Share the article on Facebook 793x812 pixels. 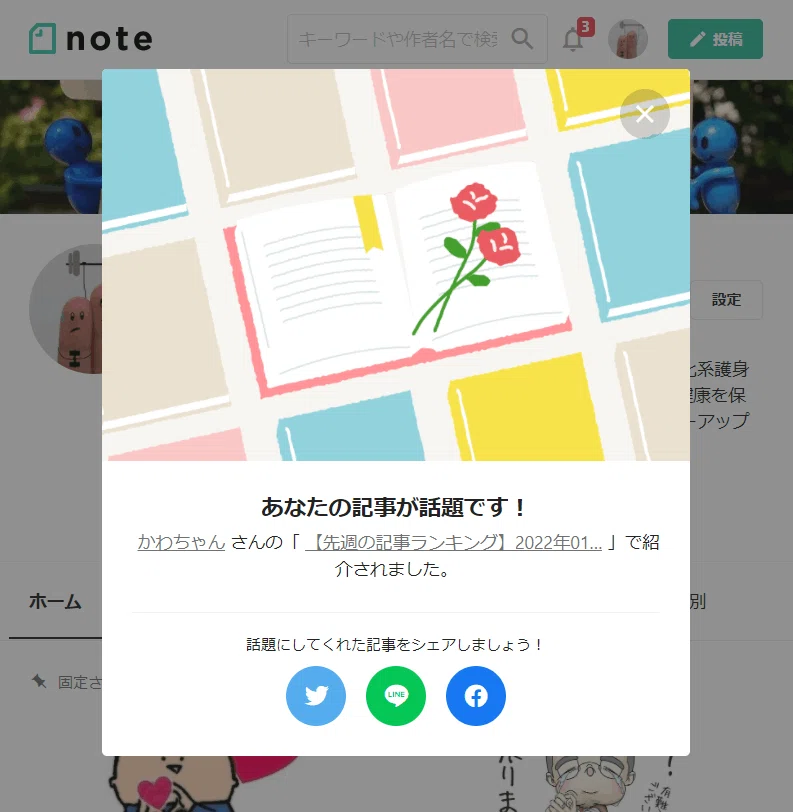(475, 695)
